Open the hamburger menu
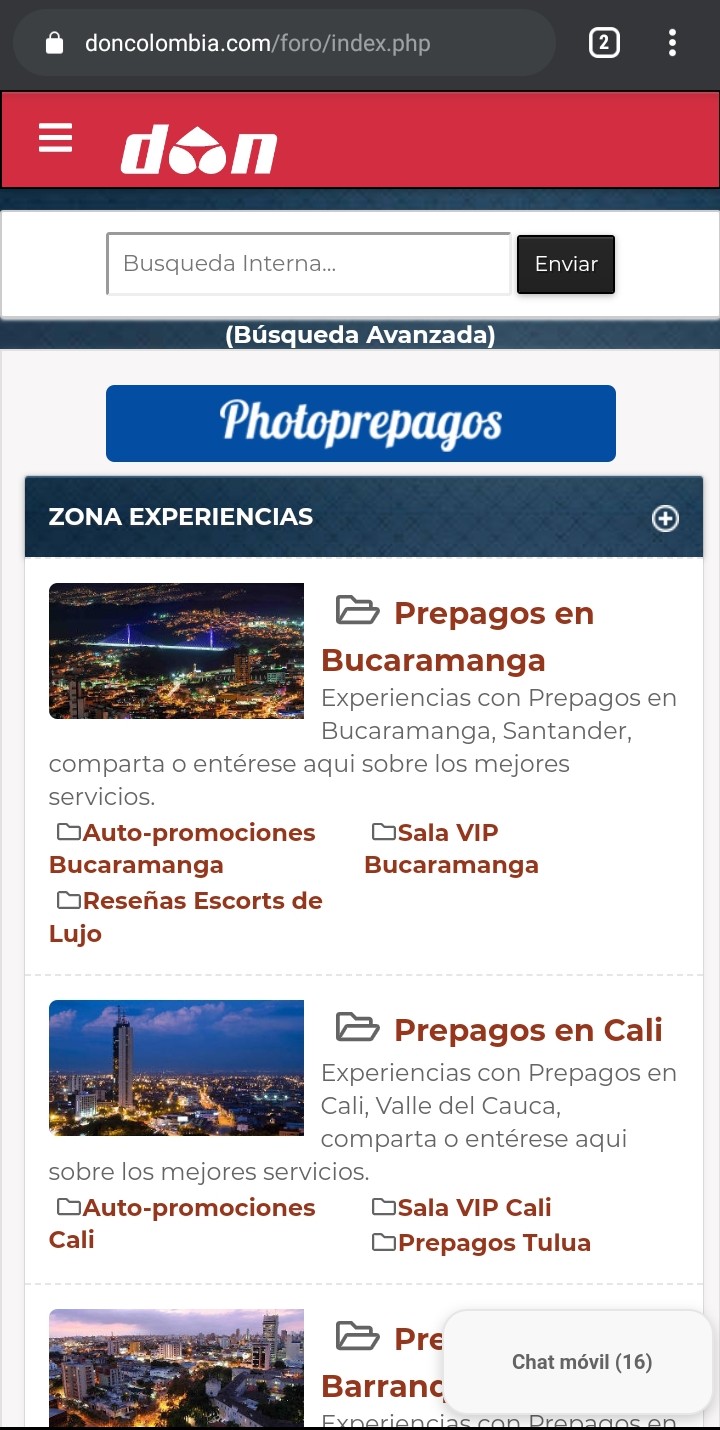This screenshot has width=720, height=1430. pyautogui.click(x=56, y=138)
